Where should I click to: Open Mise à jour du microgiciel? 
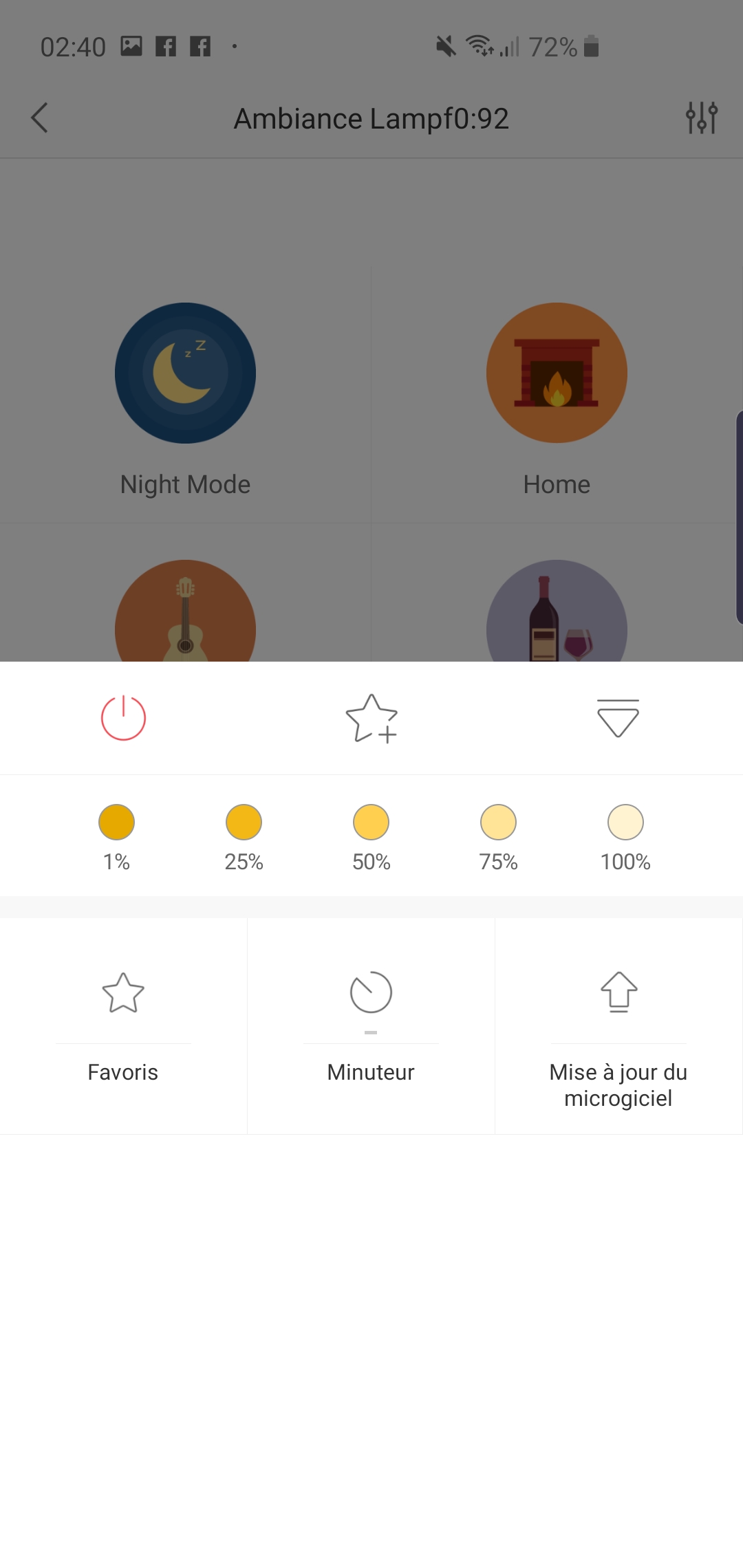[618, 1025]
